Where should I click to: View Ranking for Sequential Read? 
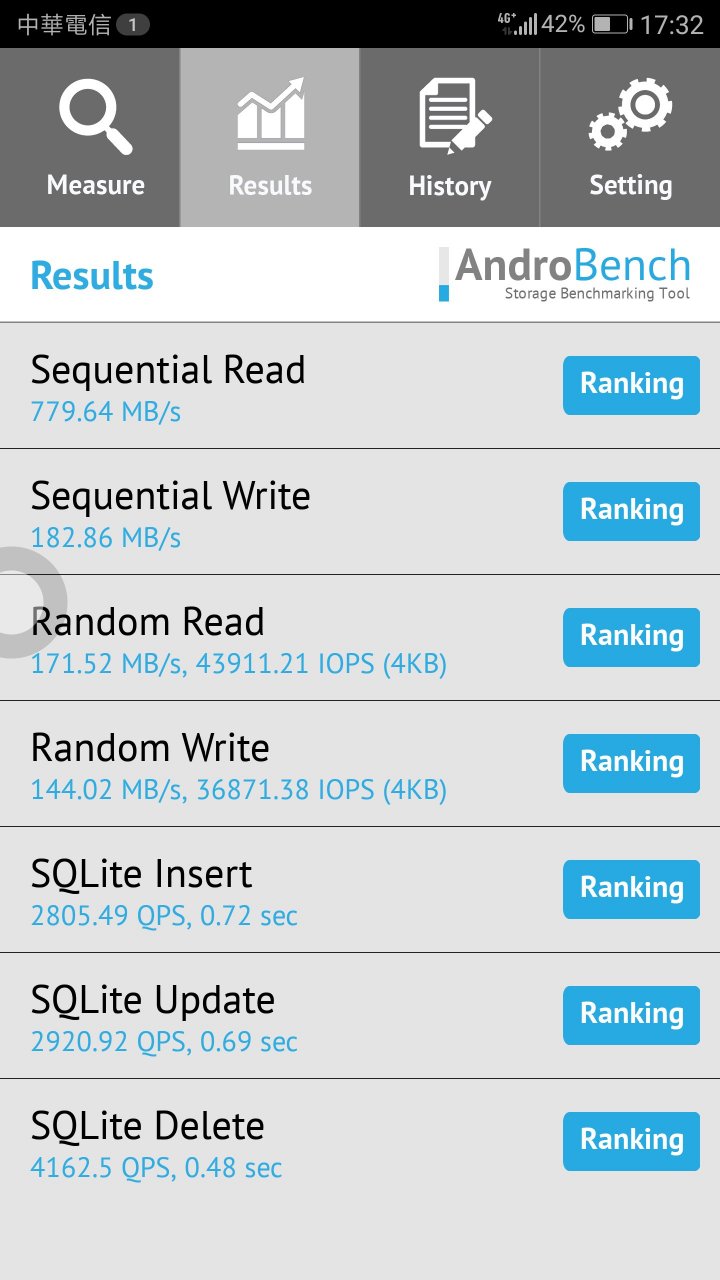[x=631, y=385]
